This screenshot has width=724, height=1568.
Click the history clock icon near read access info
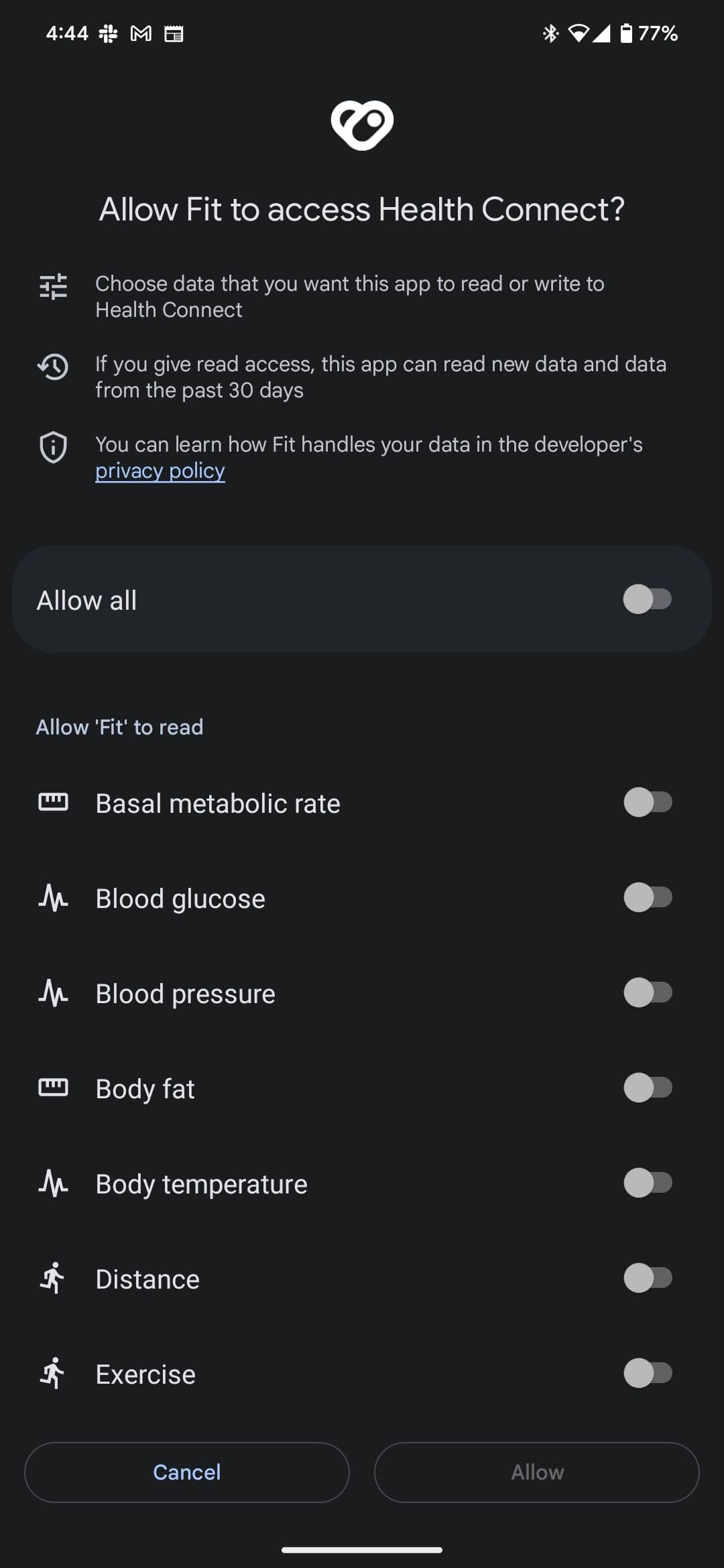pos(54,368)
